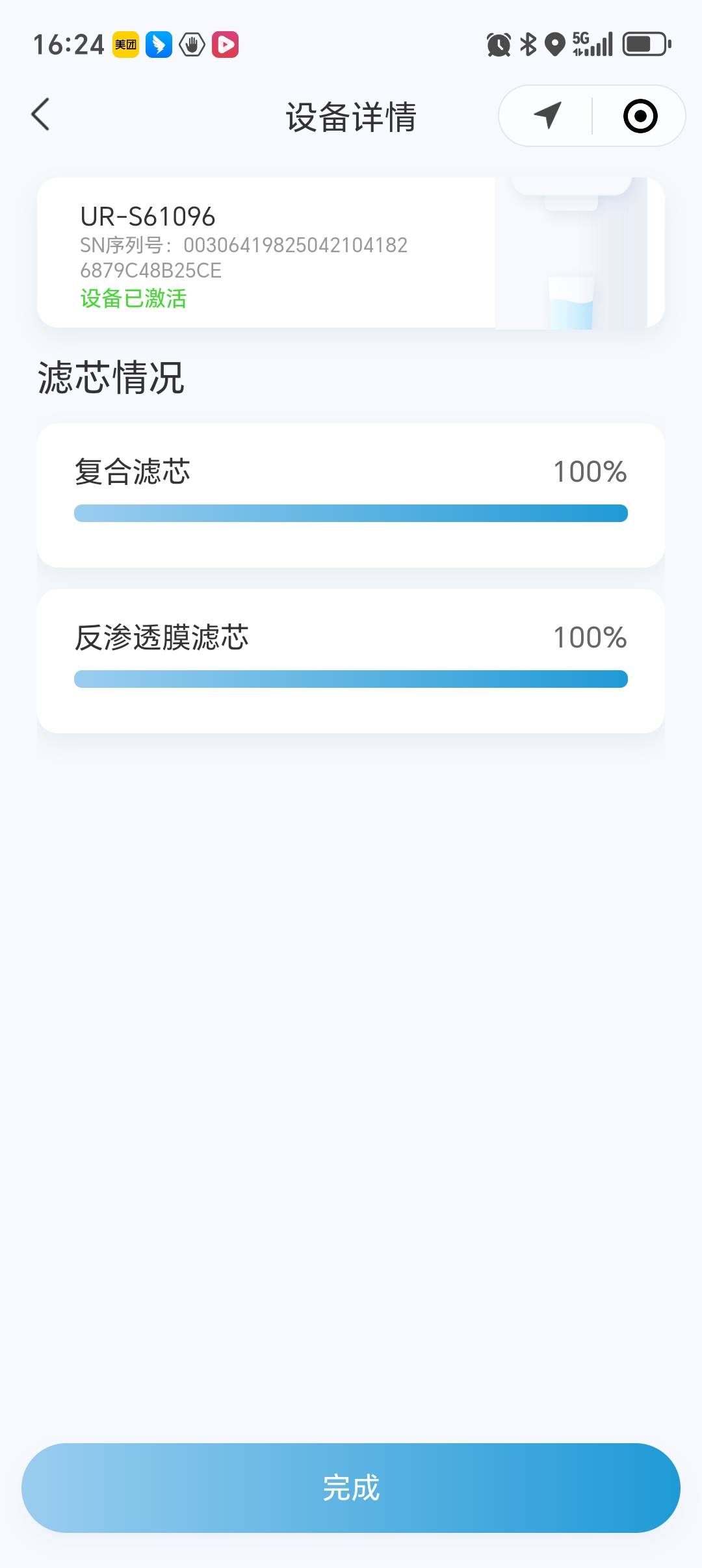
Task: Close the mini program via the circle icon
Action: pyautogui.click(x=640, y=116)
